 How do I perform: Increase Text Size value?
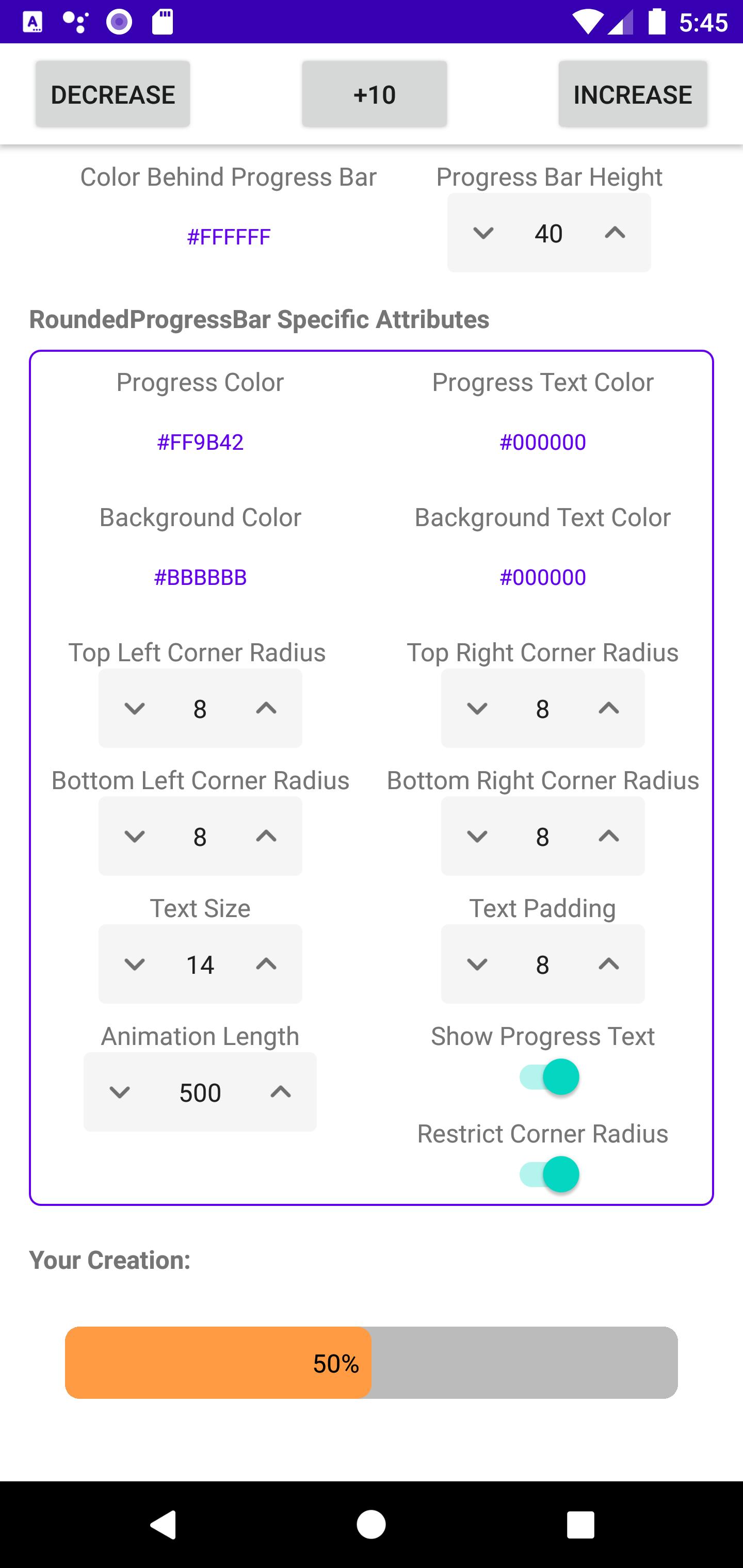(x=266, y=964)
